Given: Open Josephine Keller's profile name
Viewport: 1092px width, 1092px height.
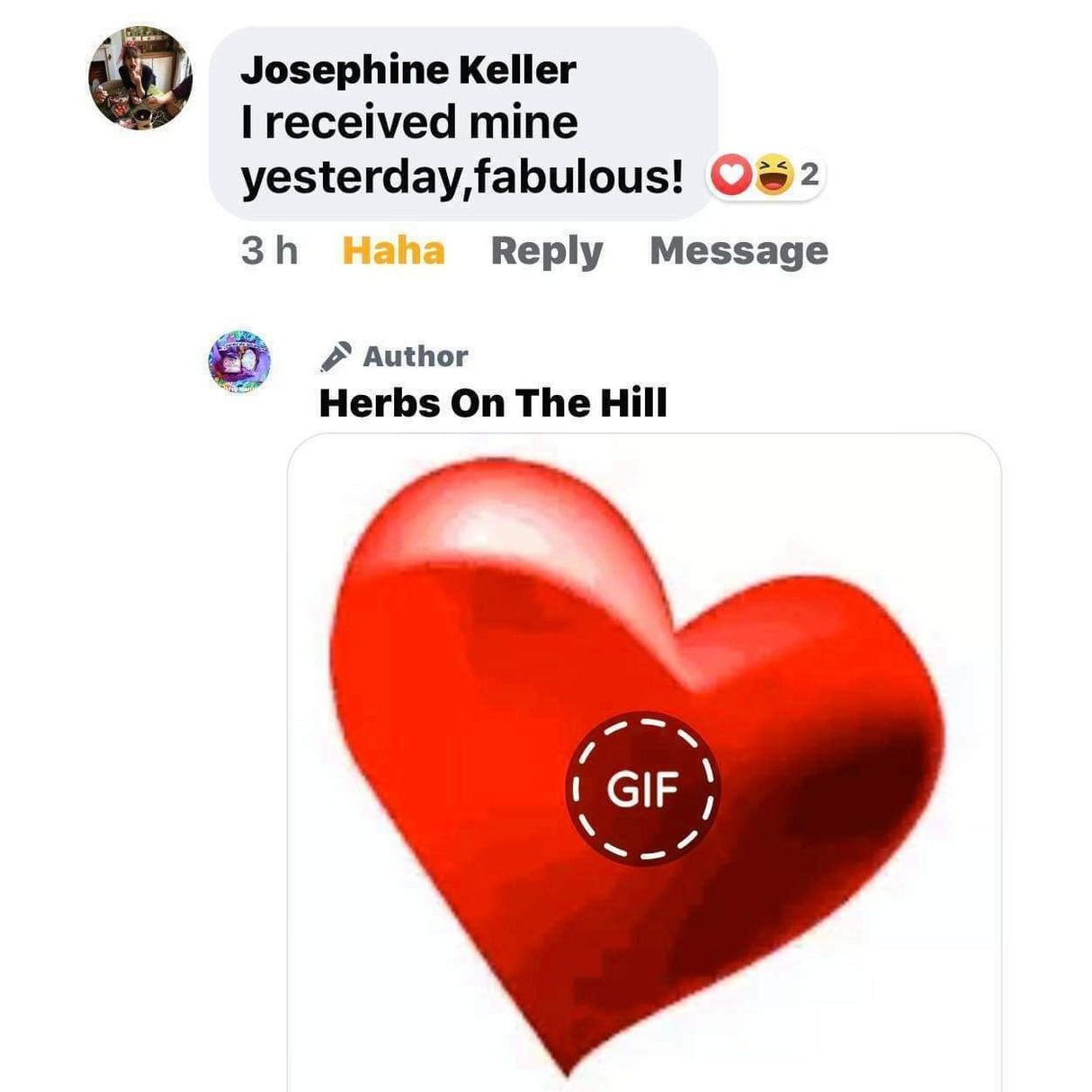Looking at the screenshot, I should pos(407,70).
